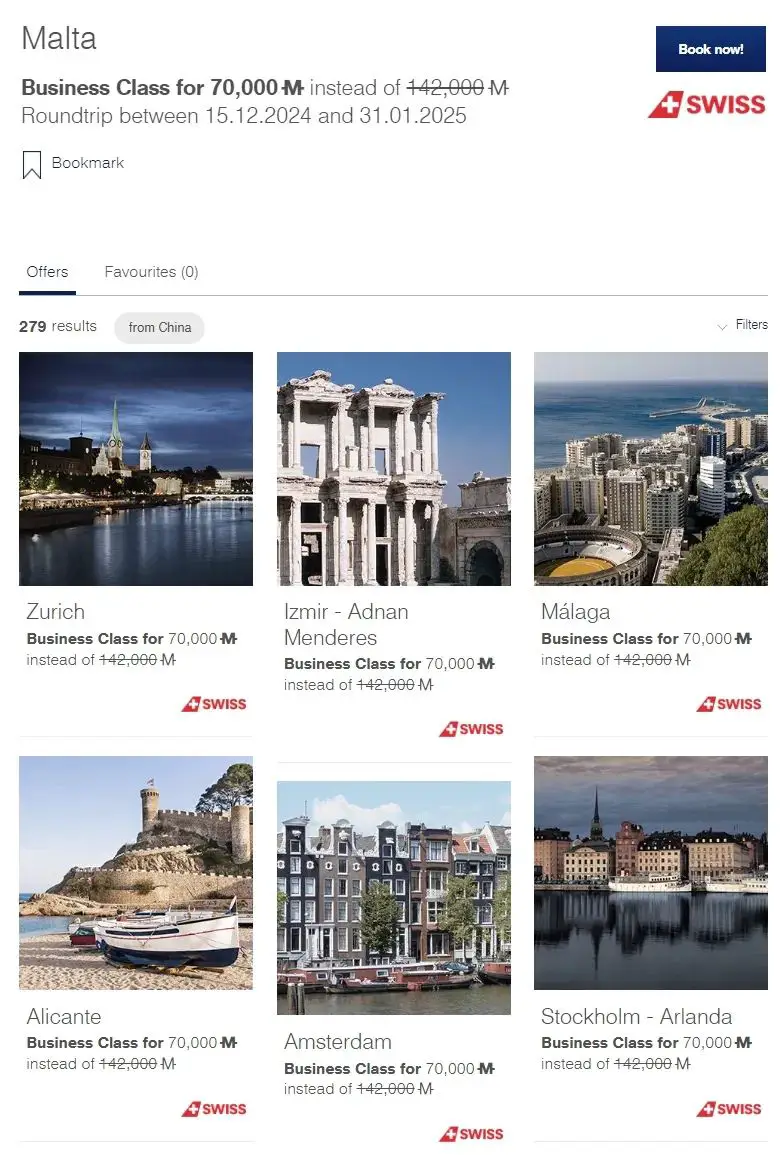Screen dimensions: 782x1155
Task: Switch to the Favourites tab
Action: 151,272
